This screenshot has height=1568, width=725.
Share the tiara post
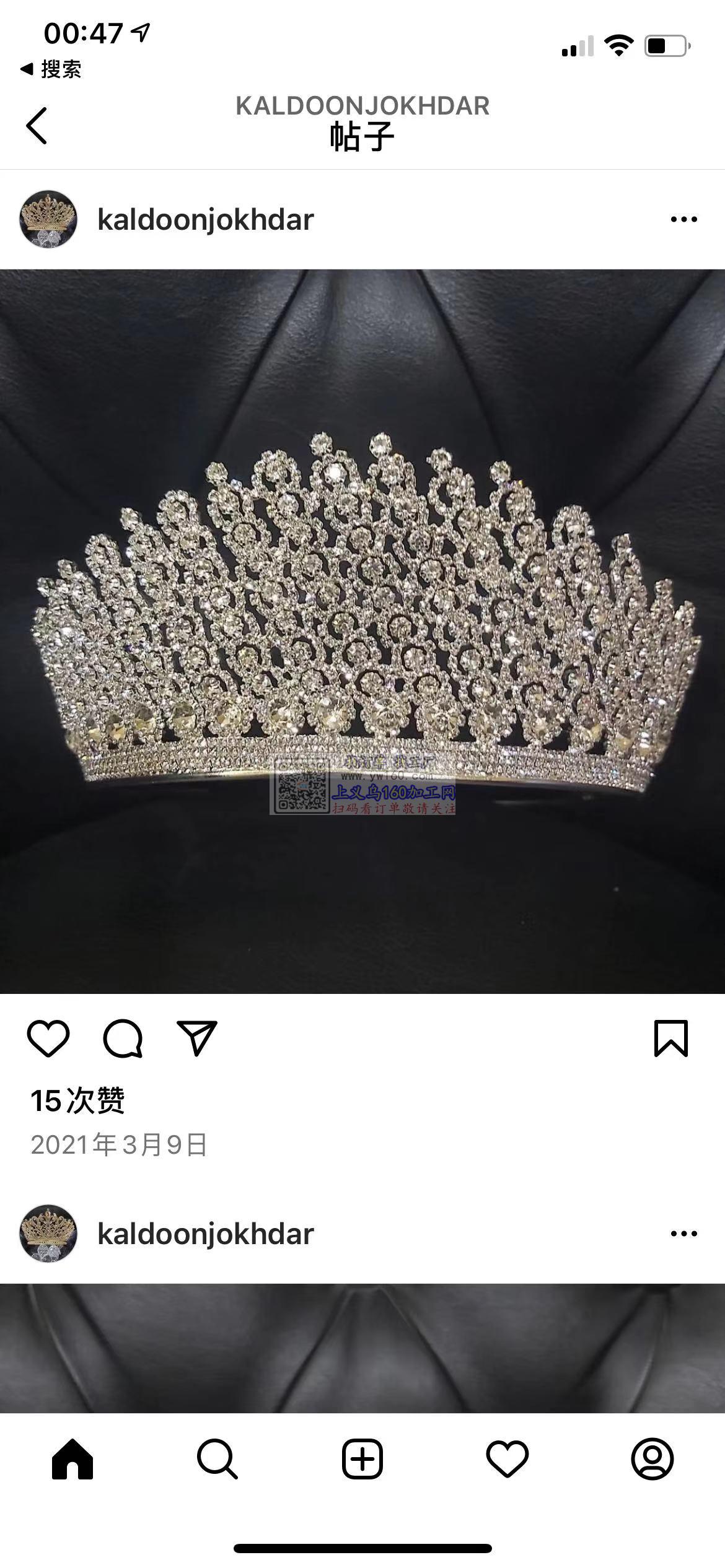click(x=197, y=1039)
